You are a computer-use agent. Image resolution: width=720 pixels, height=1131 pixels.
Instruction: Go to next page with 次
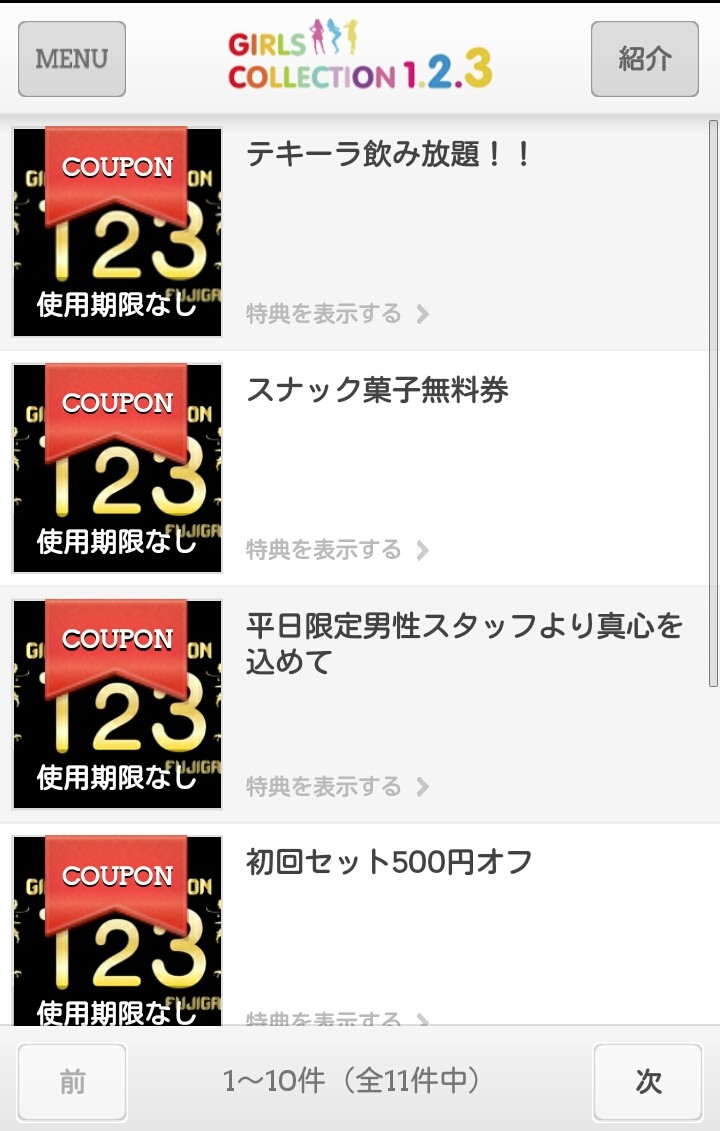pos(648,1081)
